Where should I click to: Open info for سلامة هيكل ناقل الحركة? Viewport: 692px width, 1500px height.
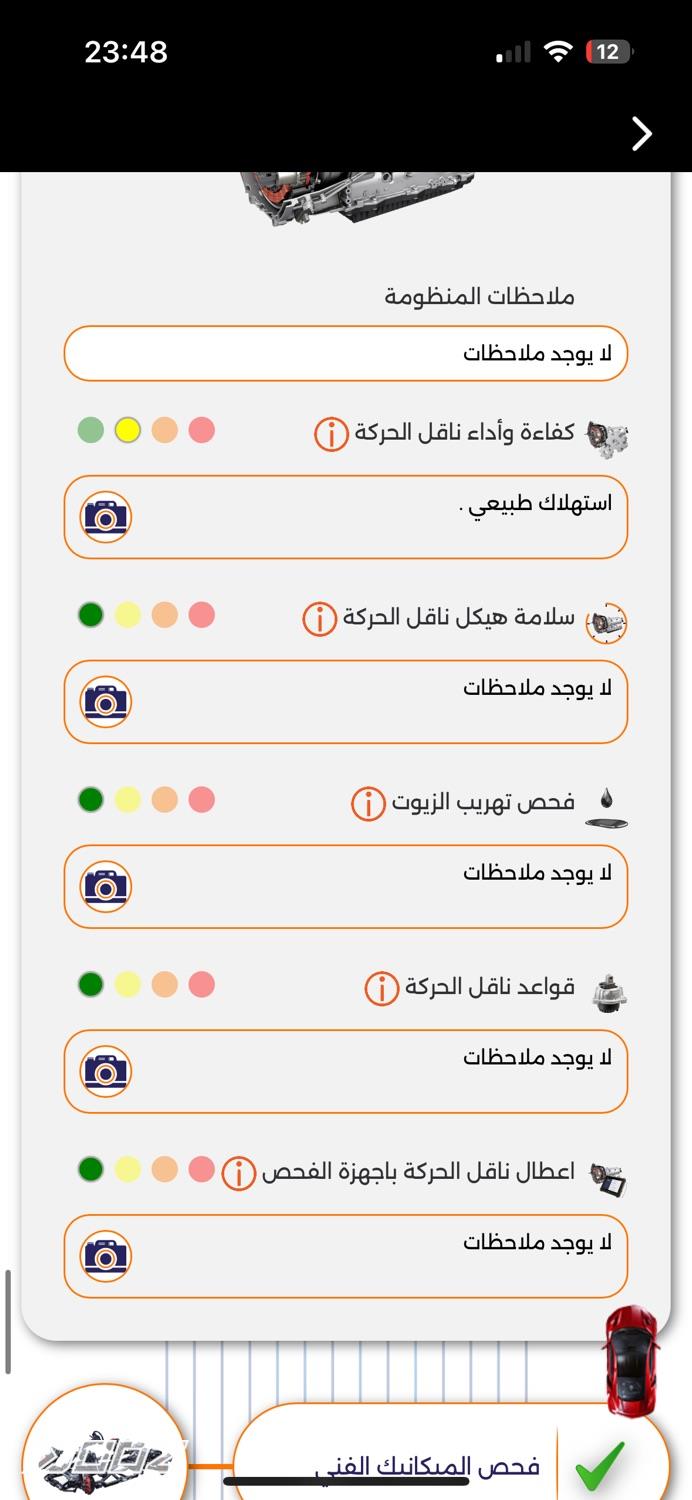click(x=319, y=619)
